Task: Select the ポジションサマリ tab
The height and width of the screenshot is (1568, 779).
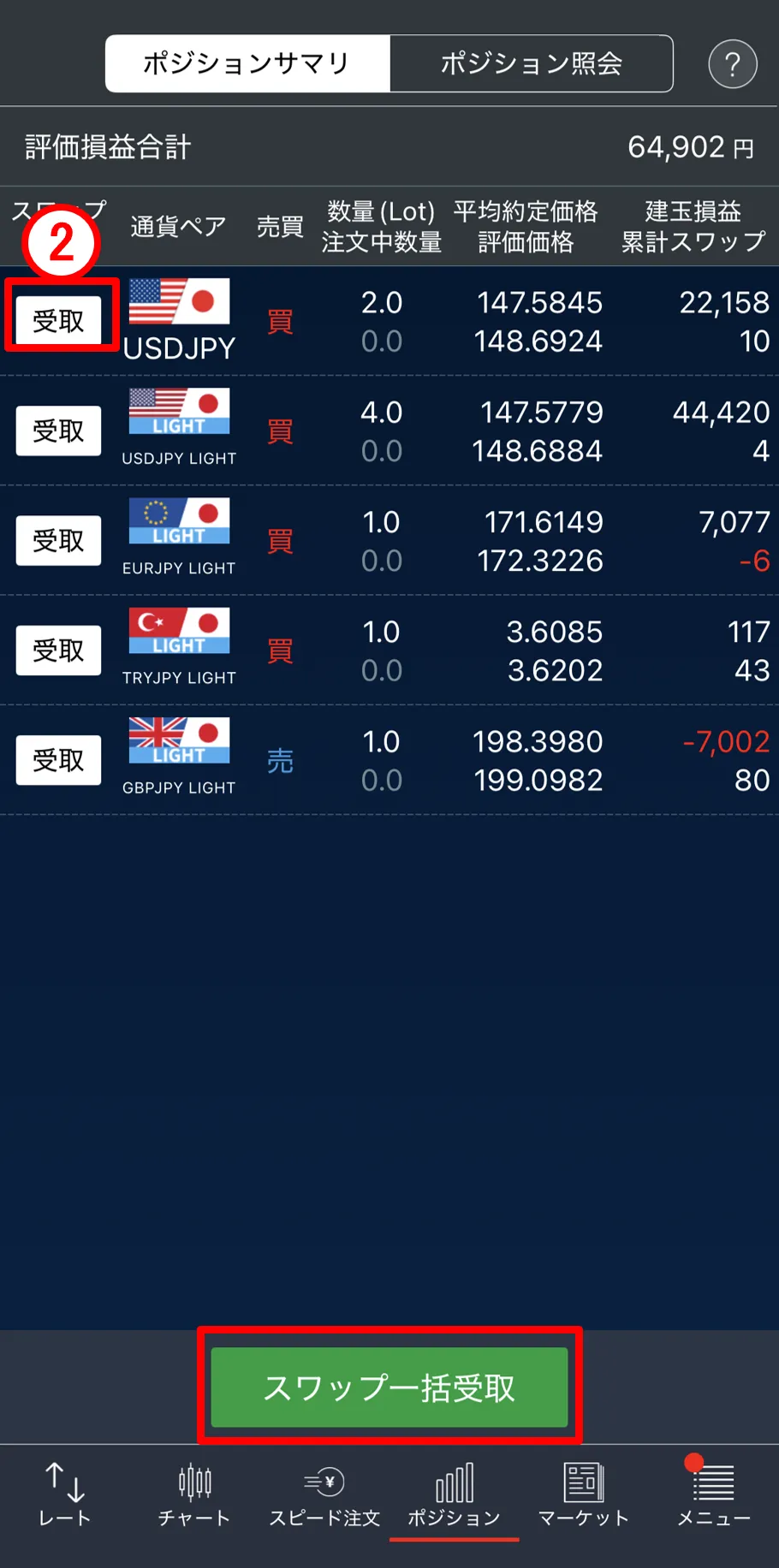Action: pyautogui.click(x=247, y=63)
